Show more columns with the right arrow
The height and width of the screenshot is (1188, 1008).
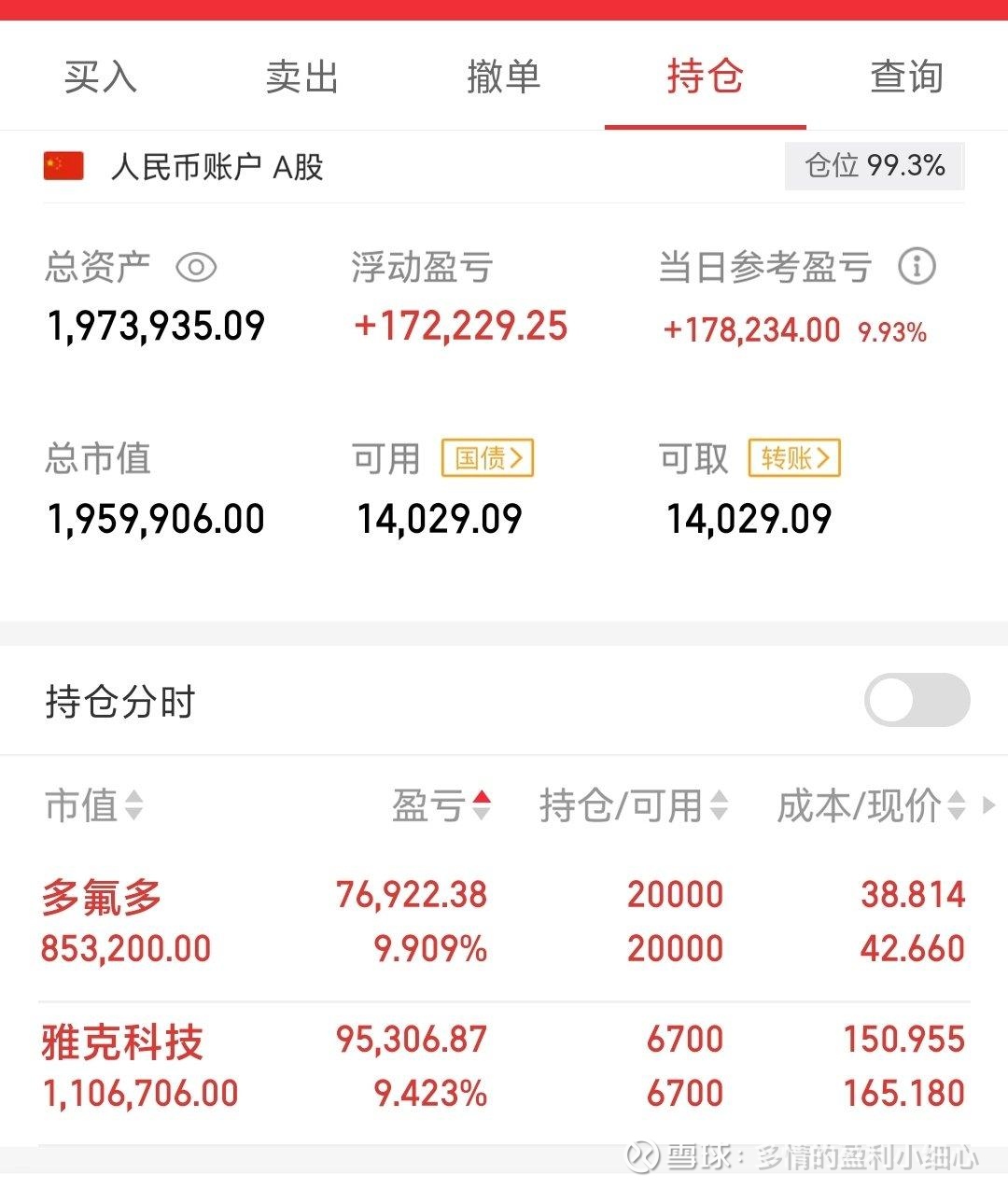[x=989, y=804]
